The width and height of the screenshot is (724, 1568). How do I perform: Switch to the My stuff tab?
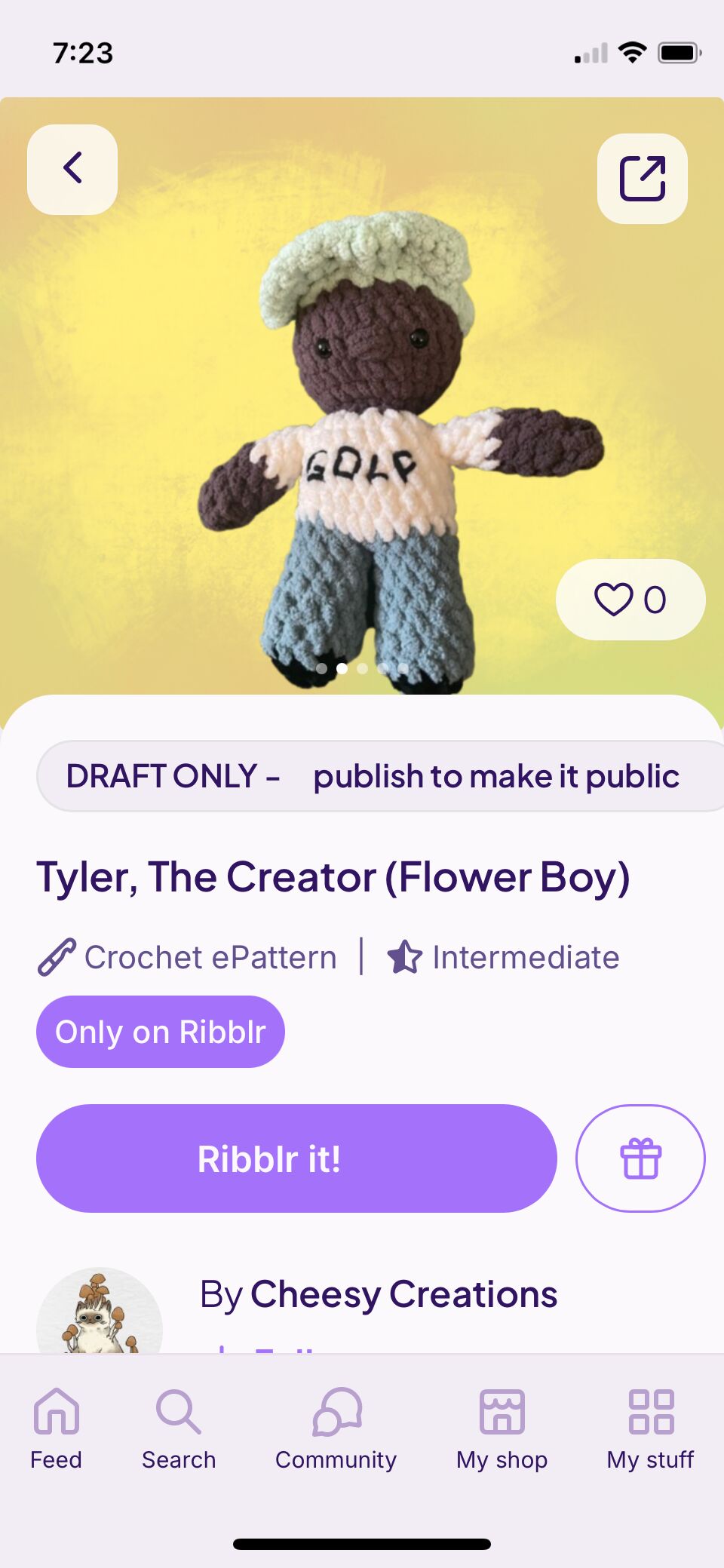pos(650,1428)
